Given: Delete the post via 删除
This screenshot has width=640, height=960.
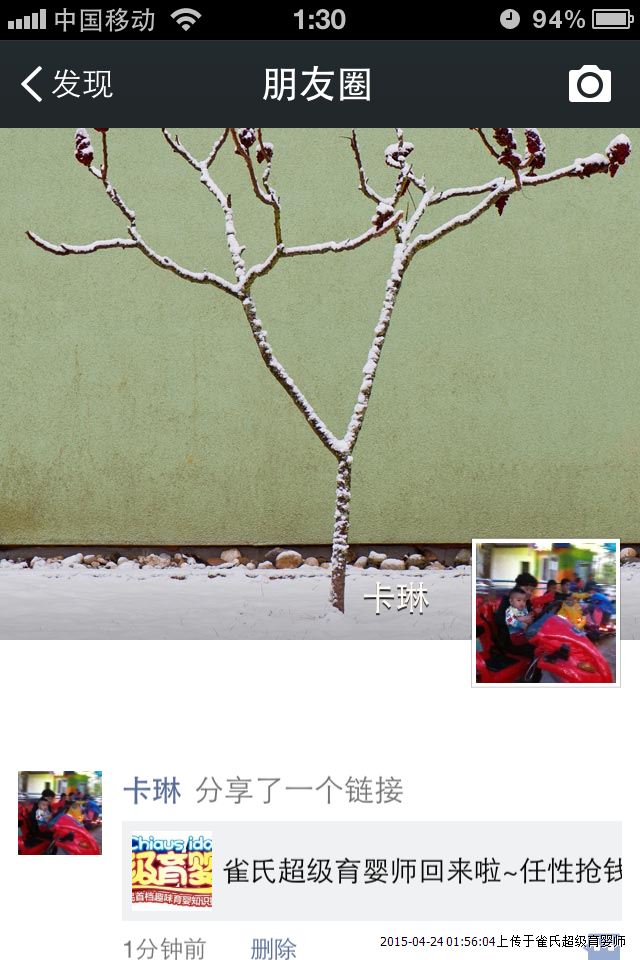Looking at the screenshot, I should point(273,947).
